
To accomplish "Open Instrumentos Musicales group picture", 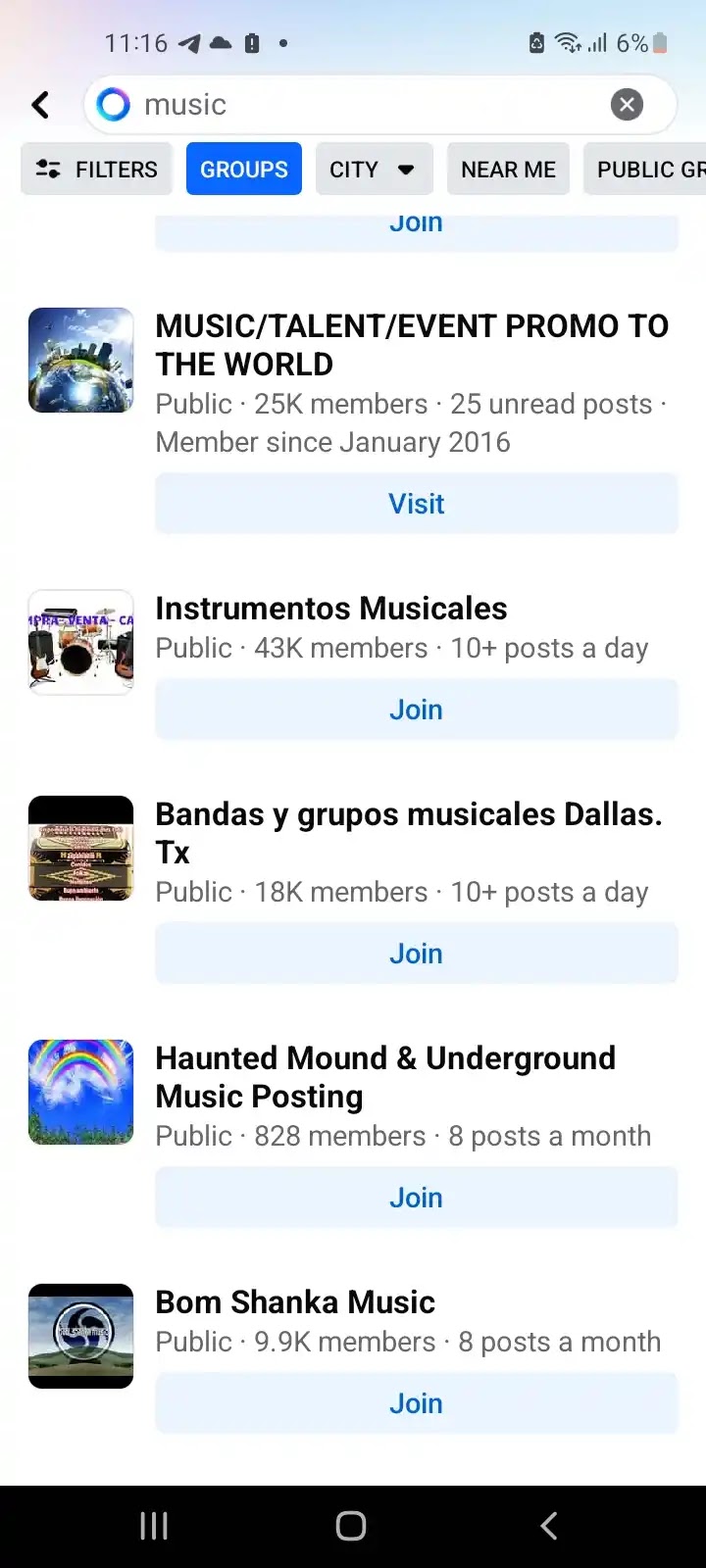I will coord(81,643).
